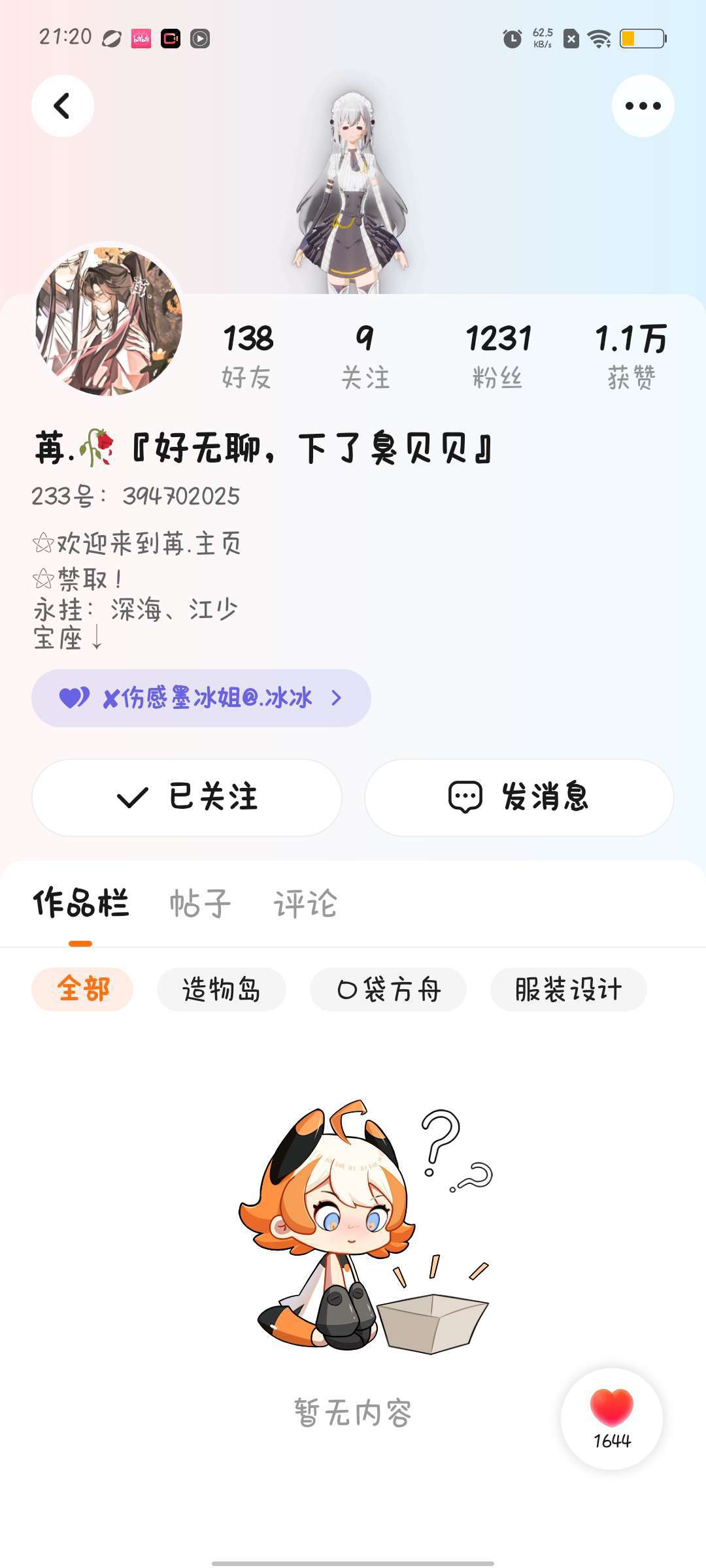Image resolution: width=706 pixels, height=1568 pixels.
Task: Show 服装设计 works only
Action: click(568, 989)
